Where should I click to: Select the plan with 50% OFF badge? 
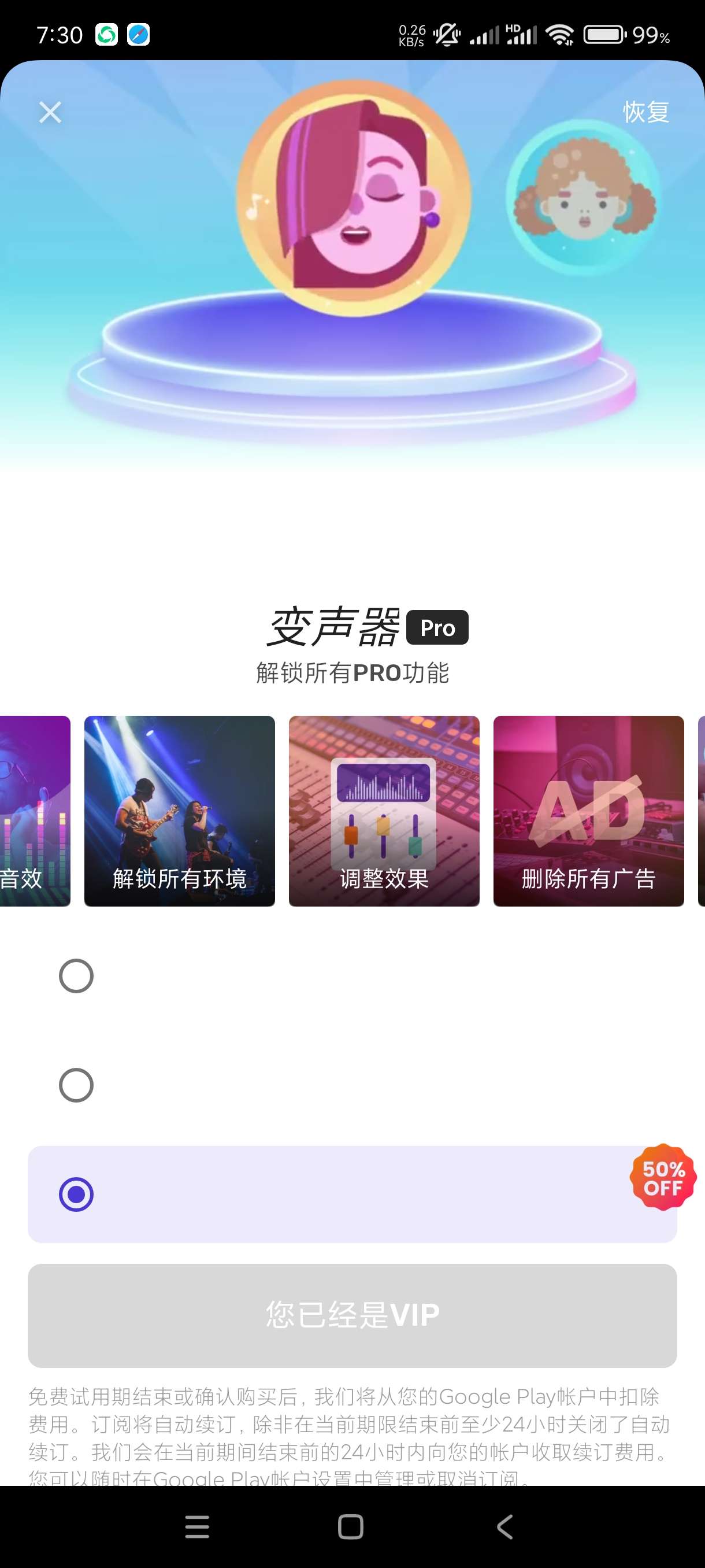coord(76,1195)
